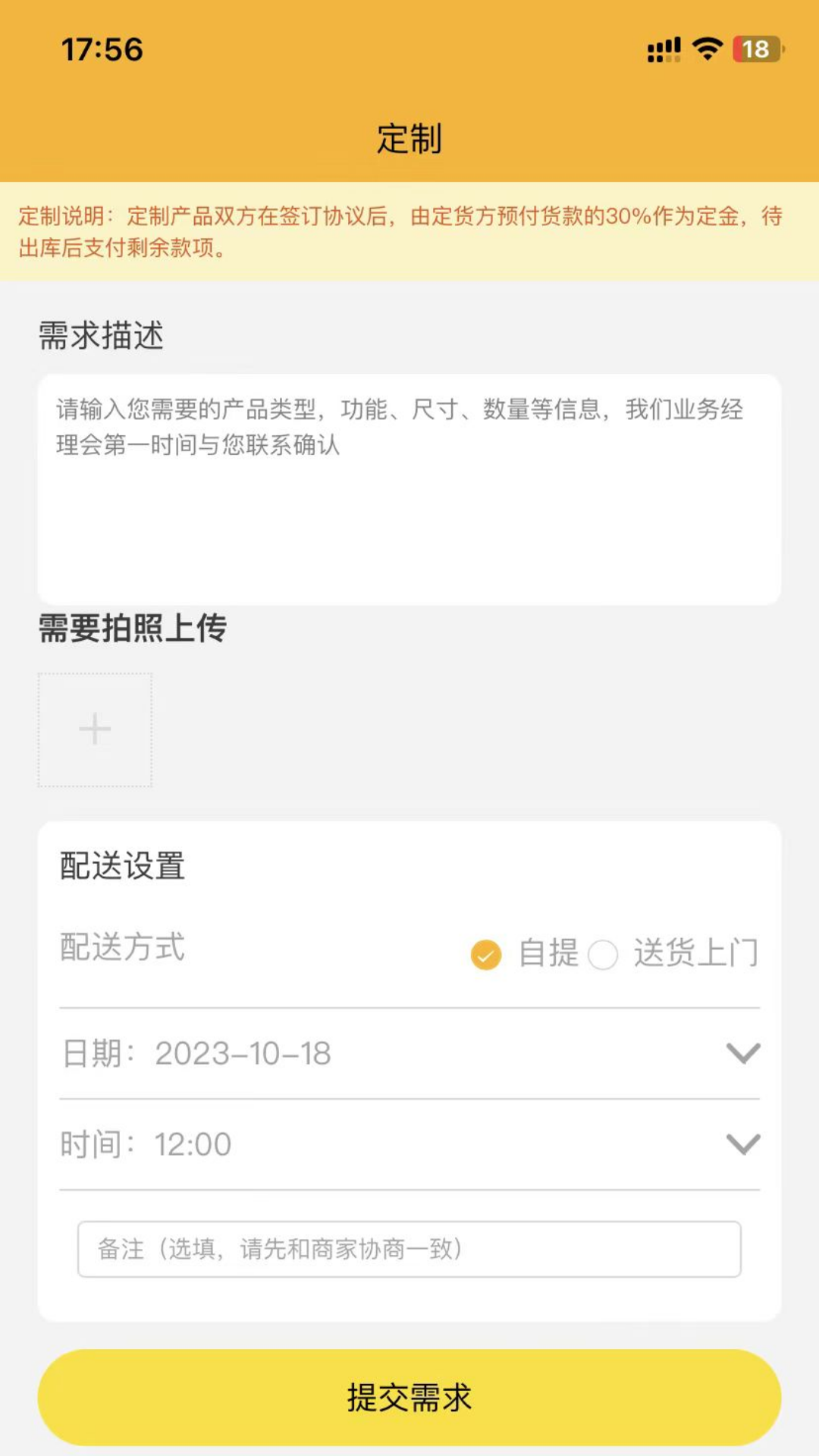
Task: Tap the photo upload plus icon
Action: click(94, 730)
